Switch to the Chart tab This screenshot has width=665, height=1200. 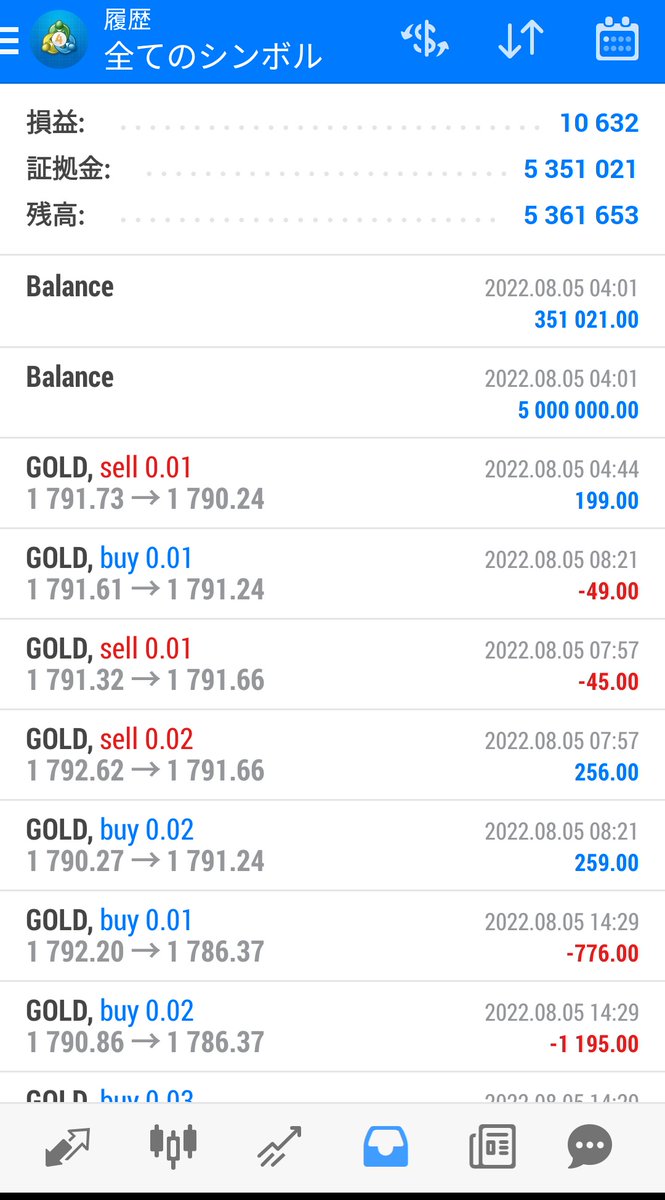tap(173, 1146)
